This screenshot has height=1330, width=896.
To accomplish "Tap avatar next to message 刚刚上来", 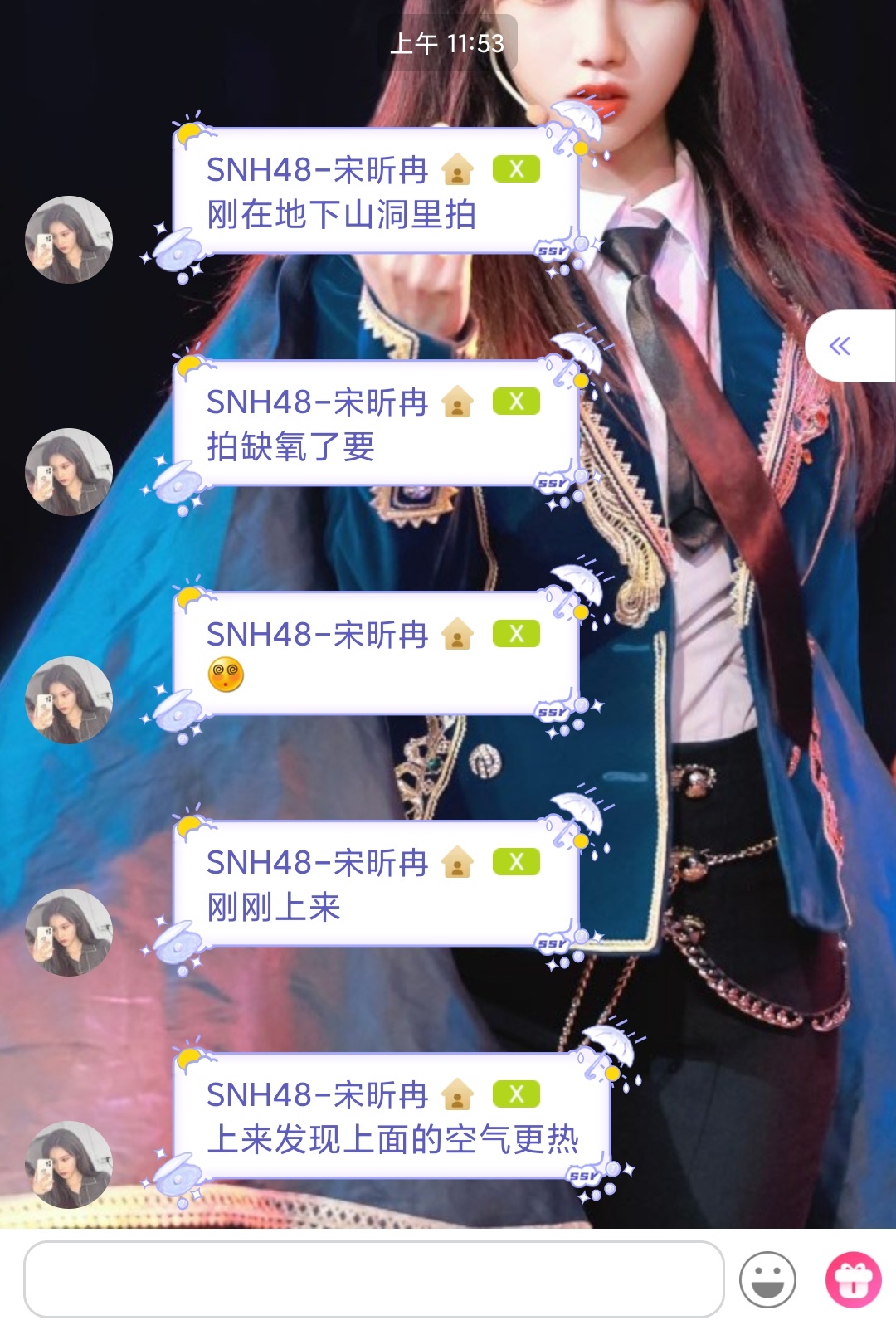I will pos(69,933).
